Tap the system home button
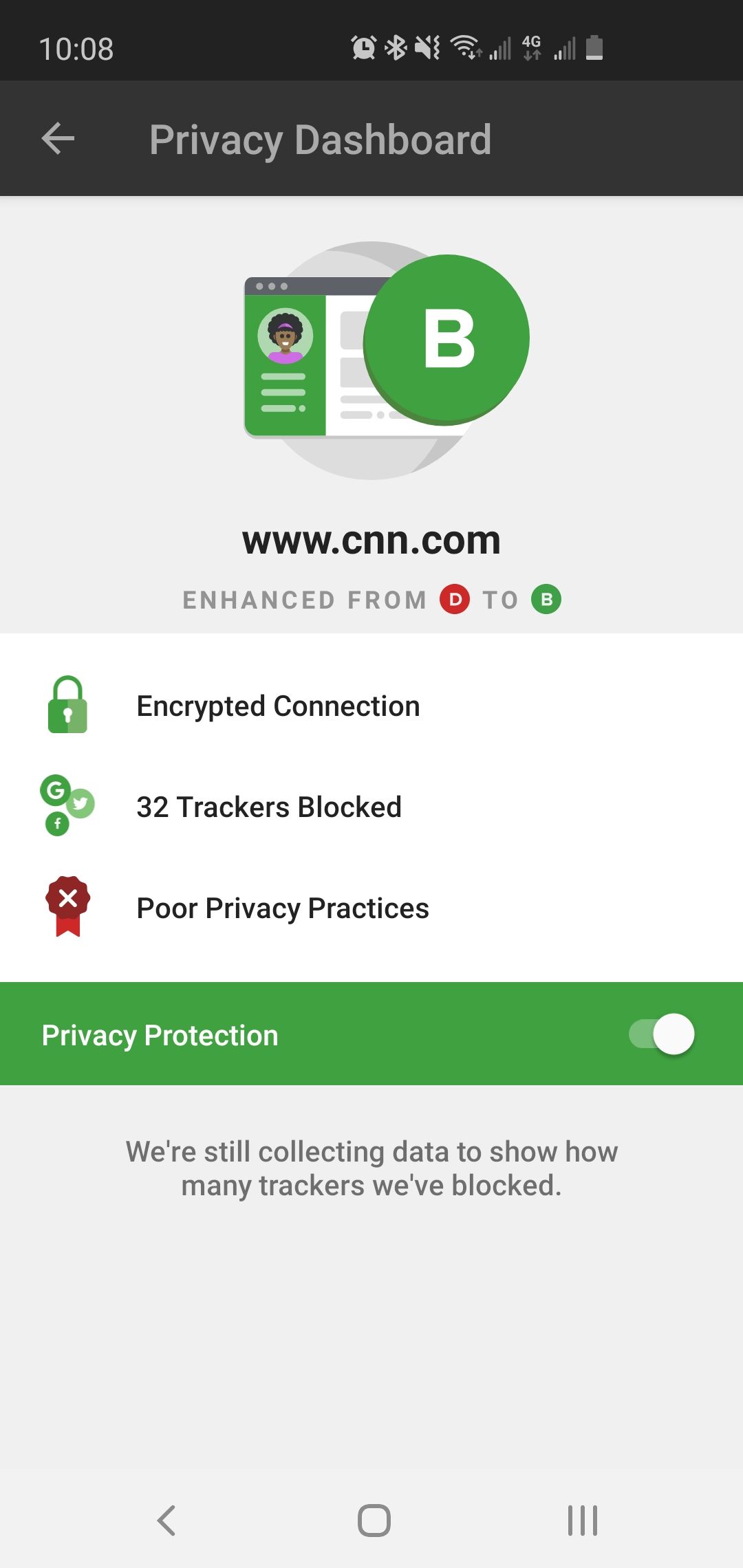This screenshot has height=1568, width=743. click(x=374, y=1520)
